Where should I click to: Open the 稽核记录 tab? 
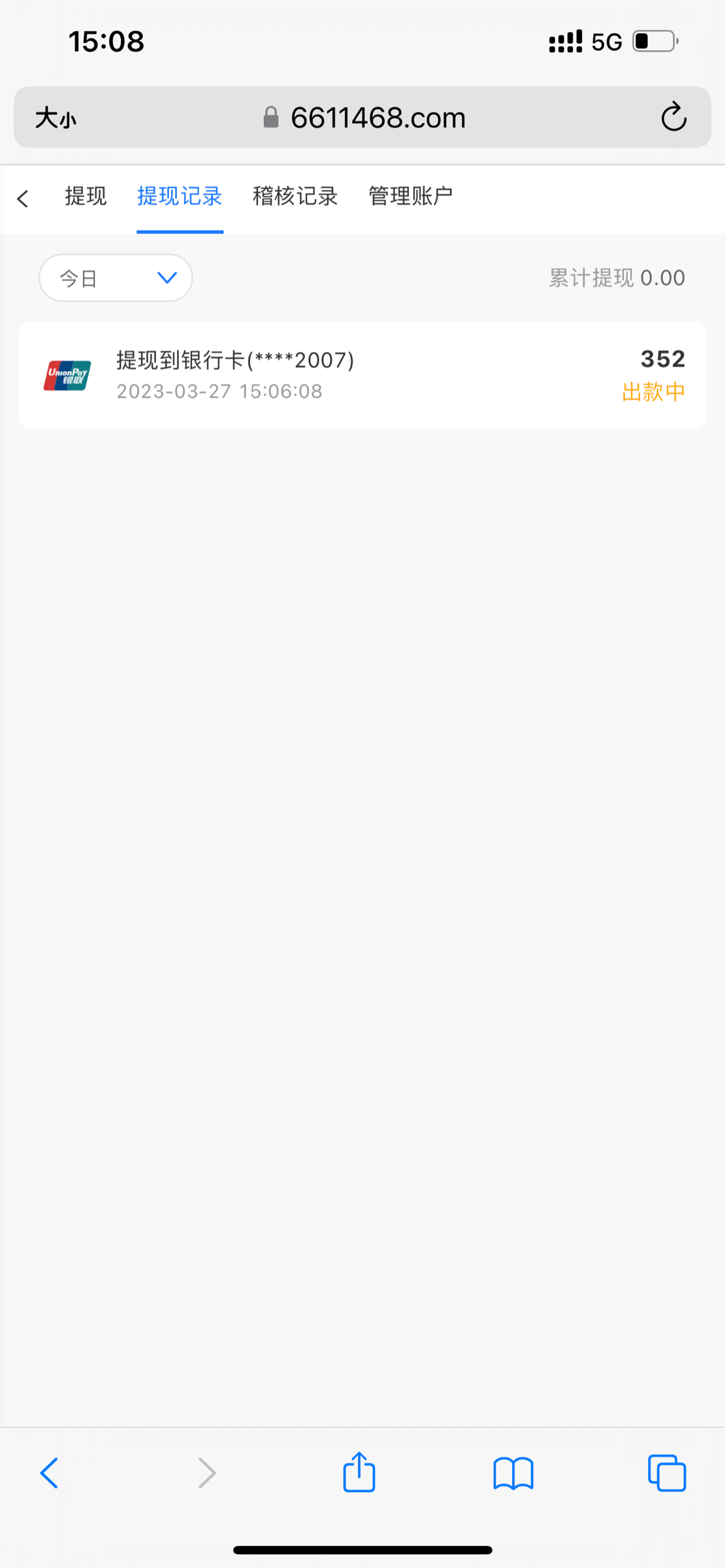tap(295, 196)
